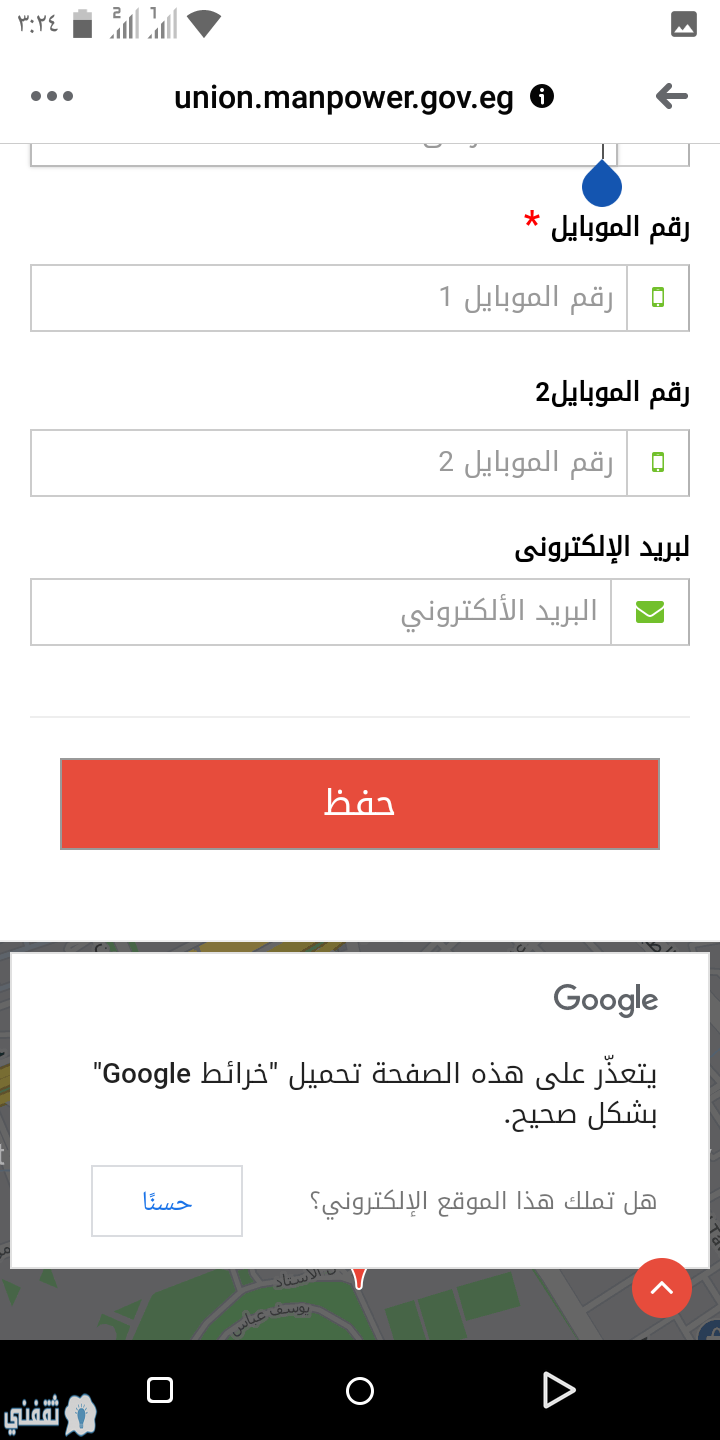Tap the back arrow in the browser bar
This screenshot has height=1440, width=720.
[672, 96]
